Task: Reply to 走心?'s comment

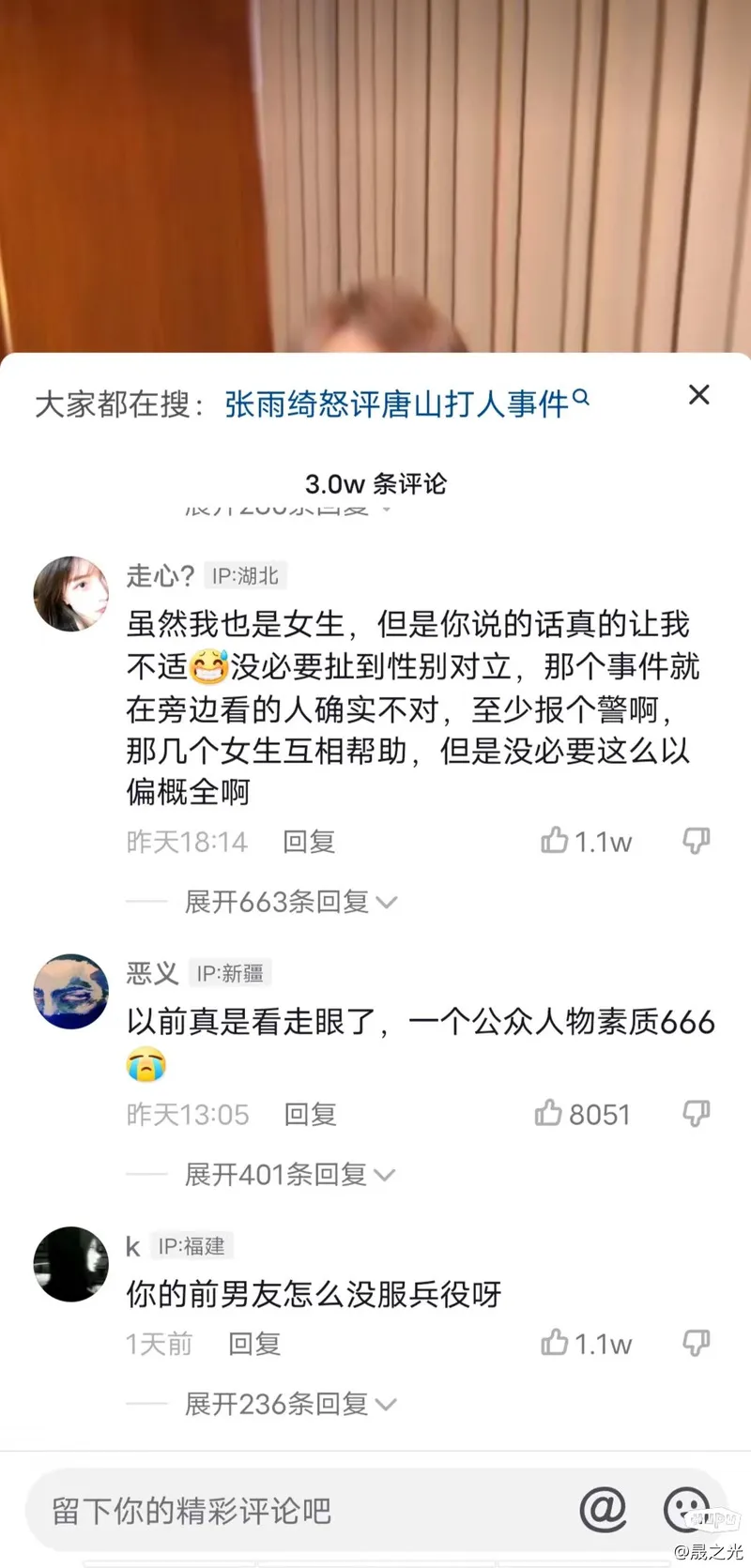Action: (309, 842)
